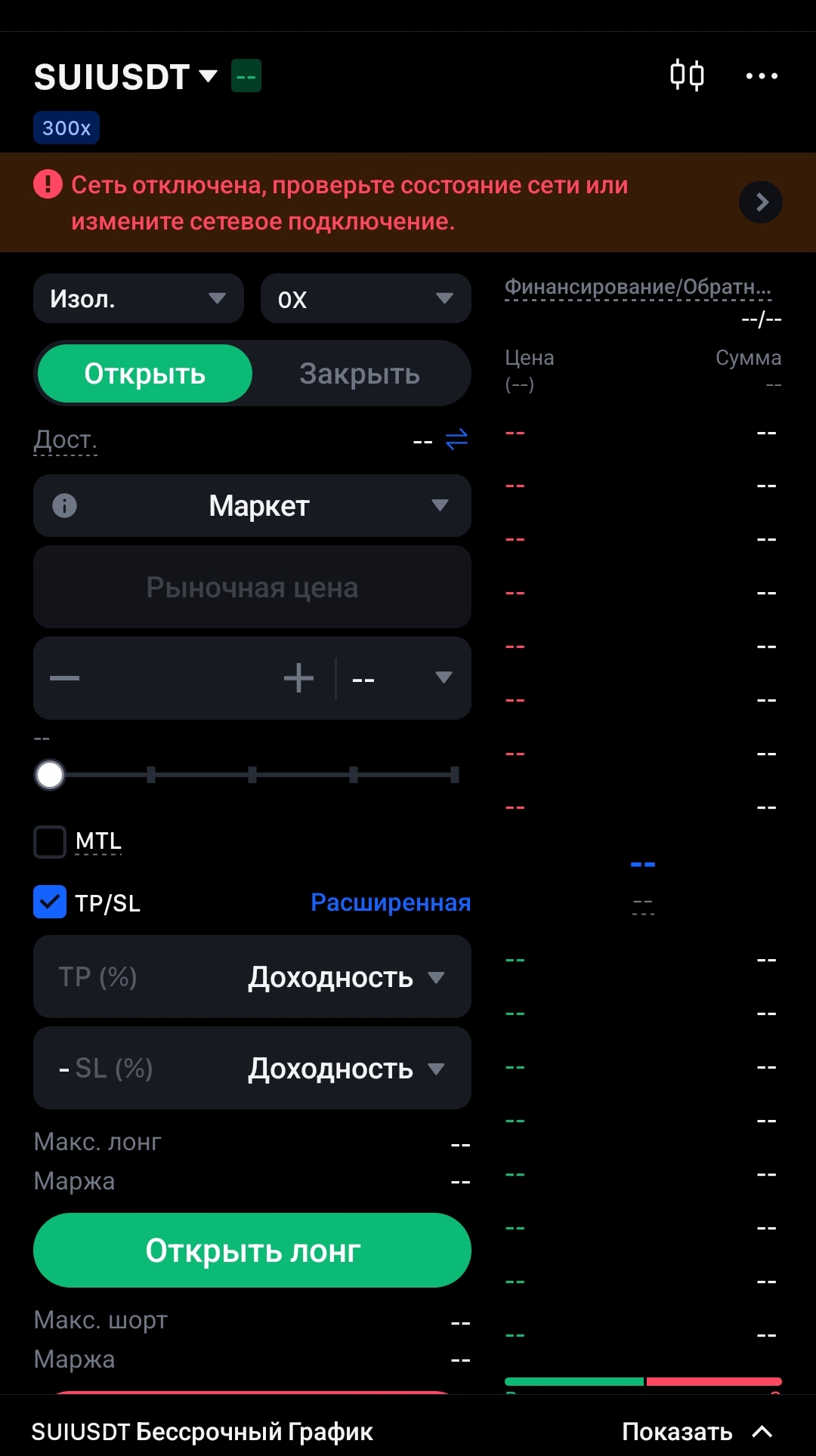This screenshot has width=816, height=1456.
Task: Tap the transfer arrows next to Дост.
Action: click(456, 440)
